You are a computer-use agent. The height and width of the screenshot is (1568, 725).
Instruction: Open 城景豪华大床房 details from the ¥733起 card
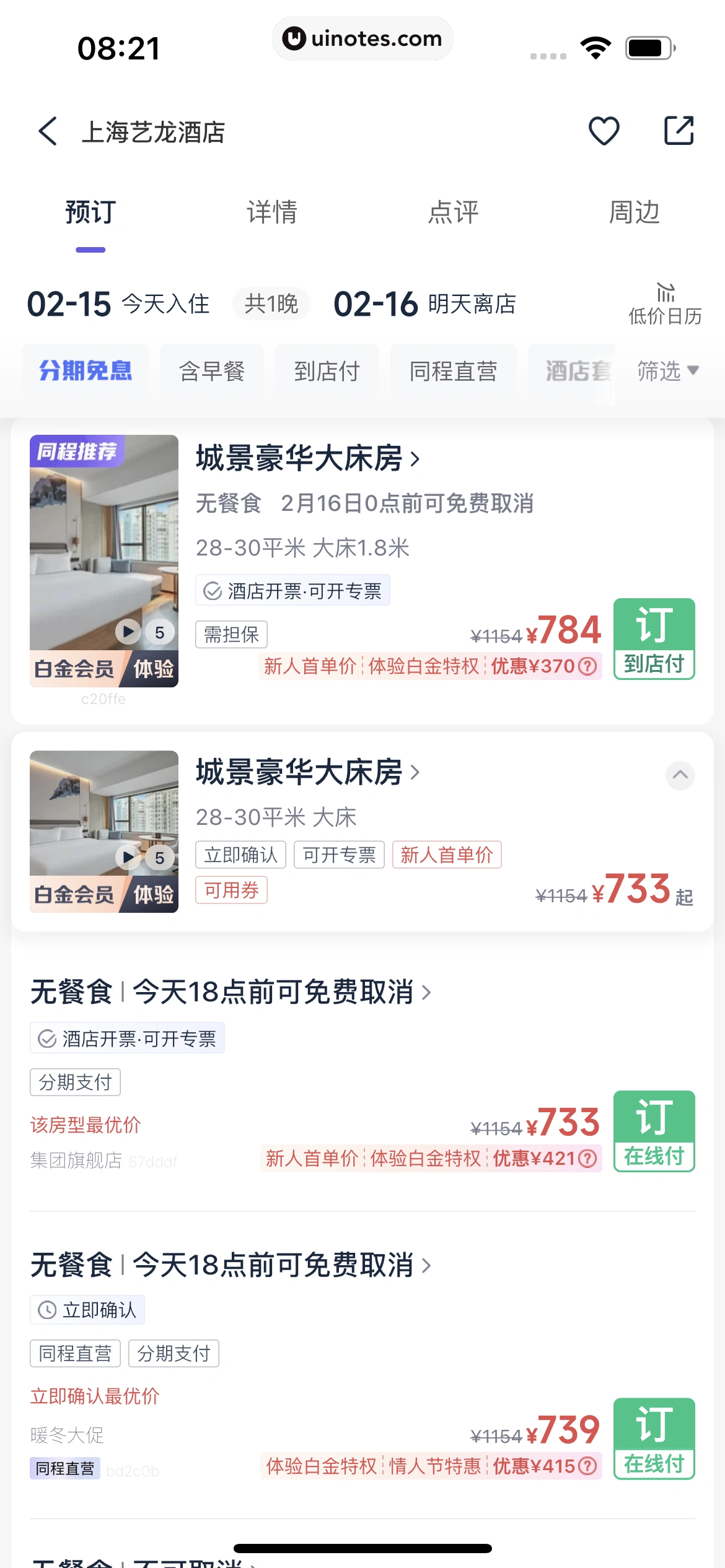point(308,772)
